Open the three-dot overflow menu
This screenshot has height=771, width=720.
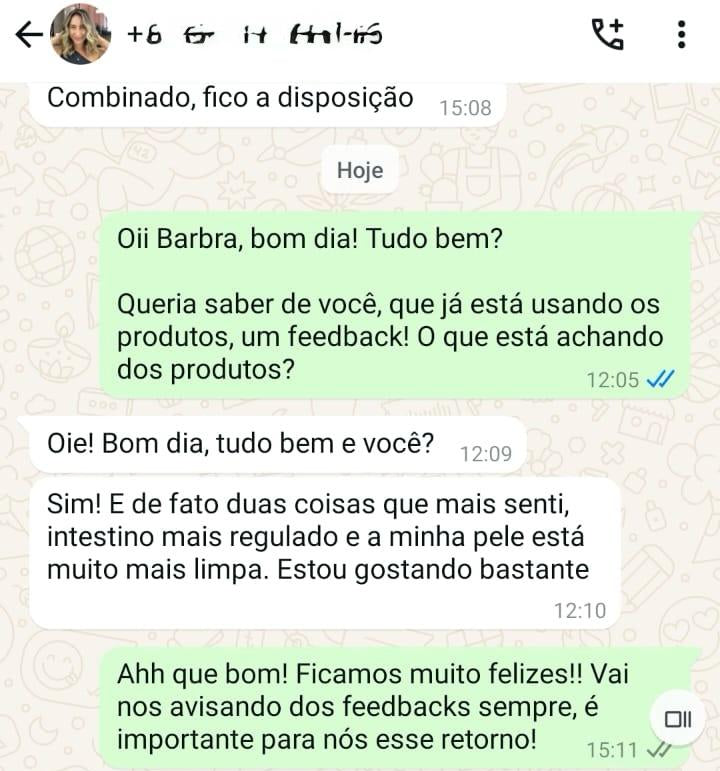[x=681, y=35]
